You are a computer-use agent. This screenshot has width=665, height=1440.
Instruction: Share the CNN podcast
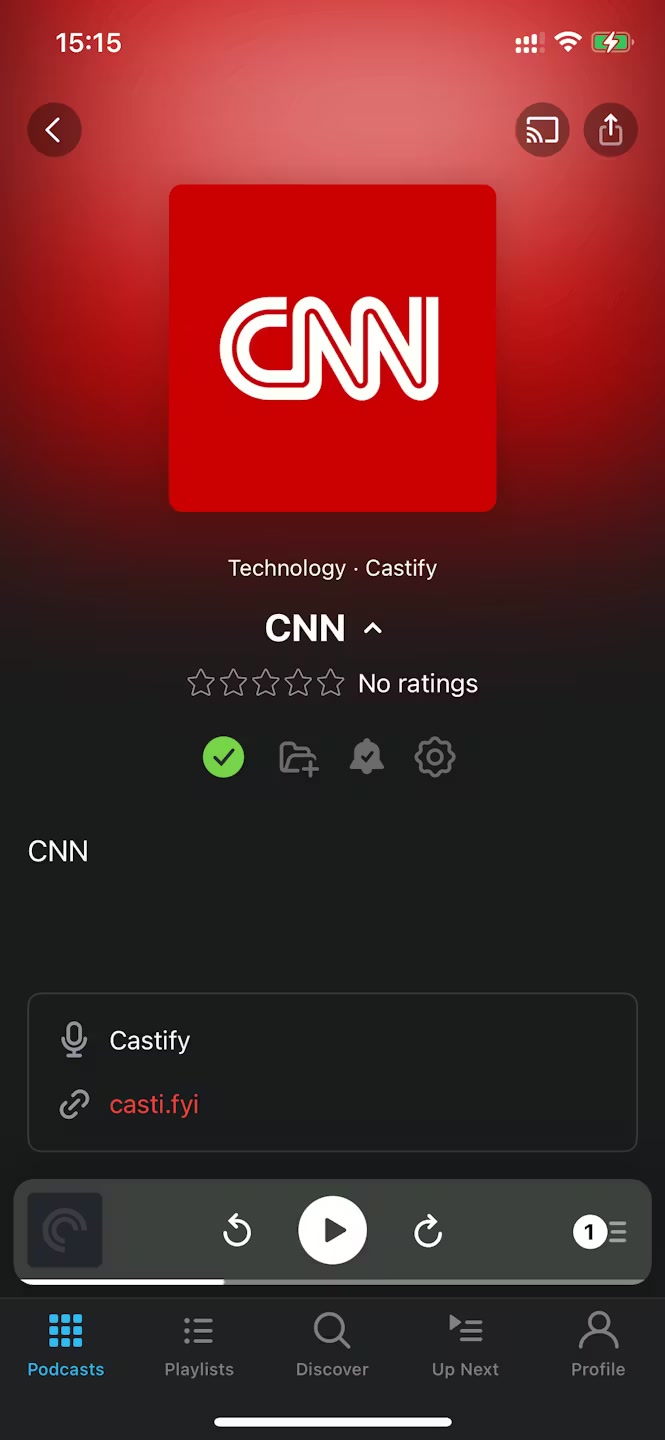click(x=610, y=130)
